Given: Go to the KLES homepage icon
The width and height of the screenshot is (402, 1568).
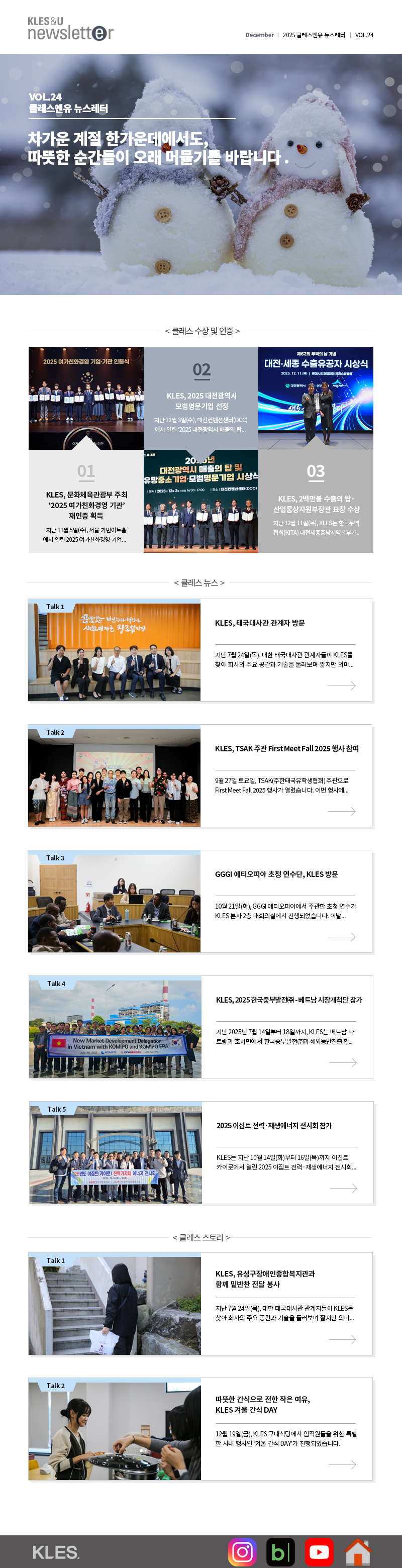Looking at the screenshot, I should 358,1551.
